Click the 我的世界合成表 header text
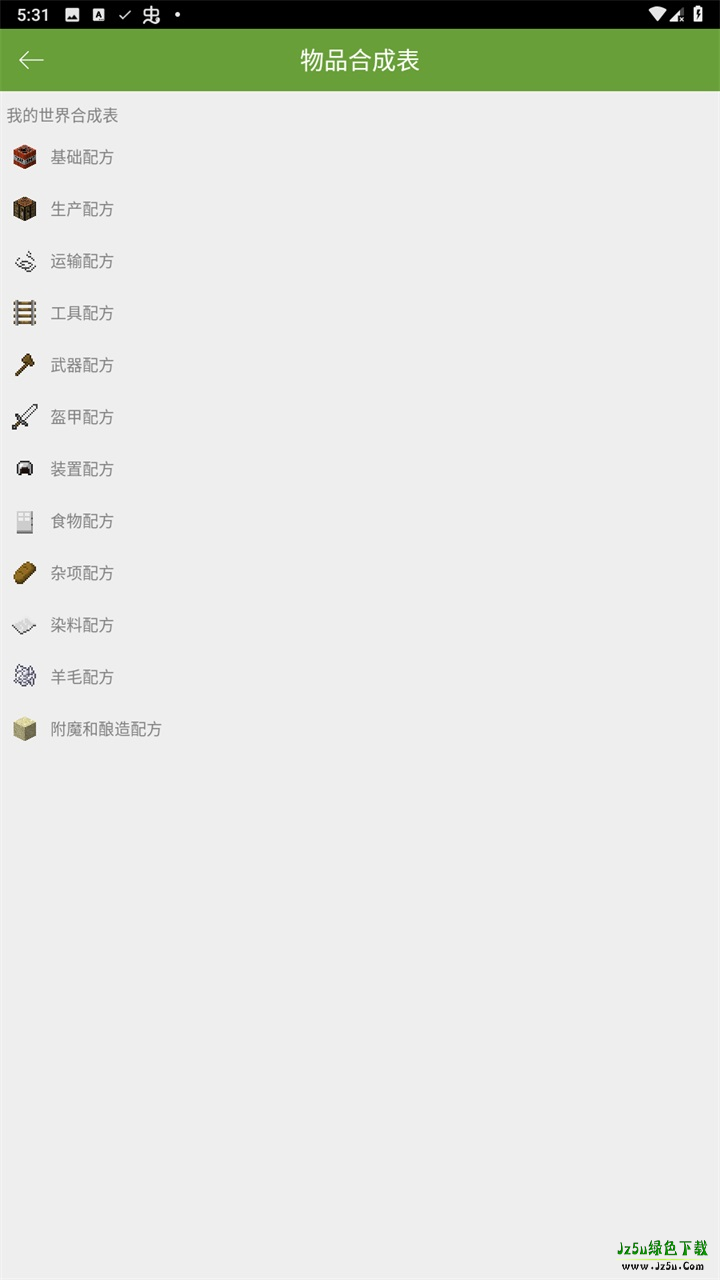The image size is (720, 1280). 63,116
